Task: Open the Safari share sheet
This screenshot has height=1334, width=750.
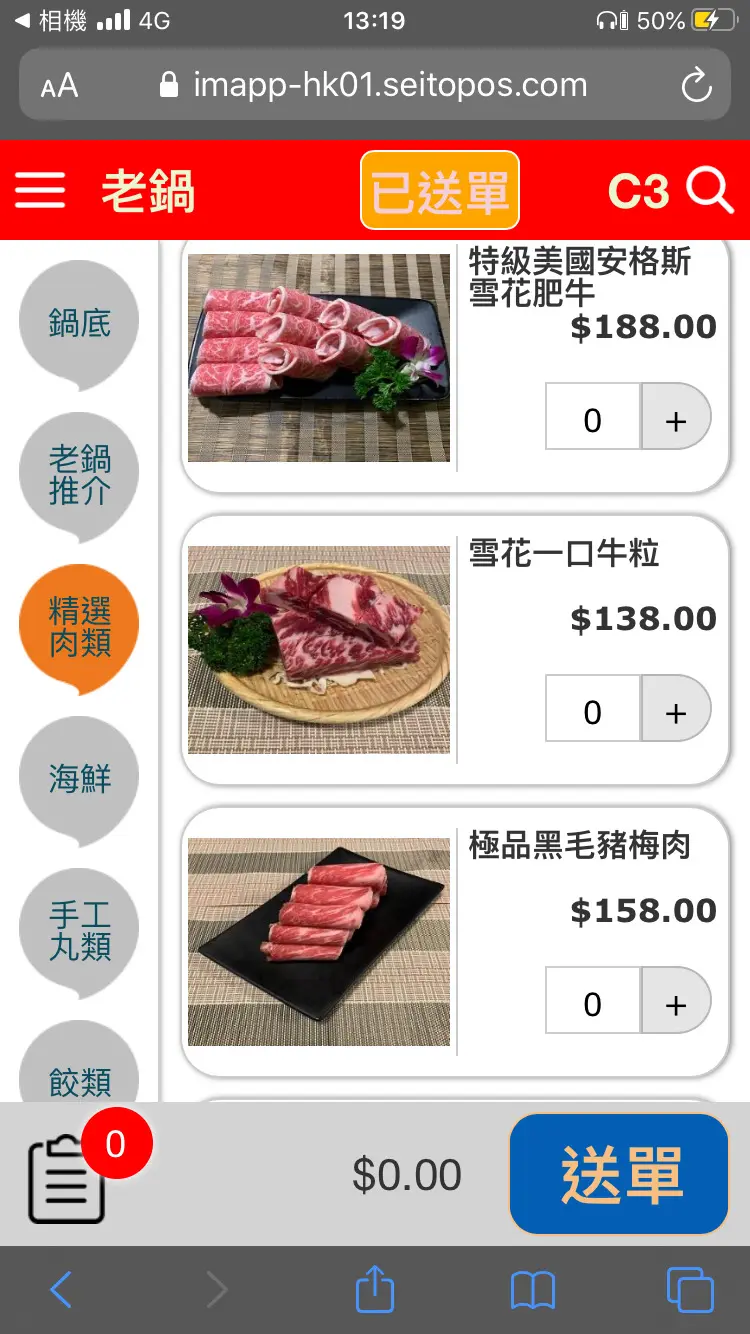Action: point(375,1290)
